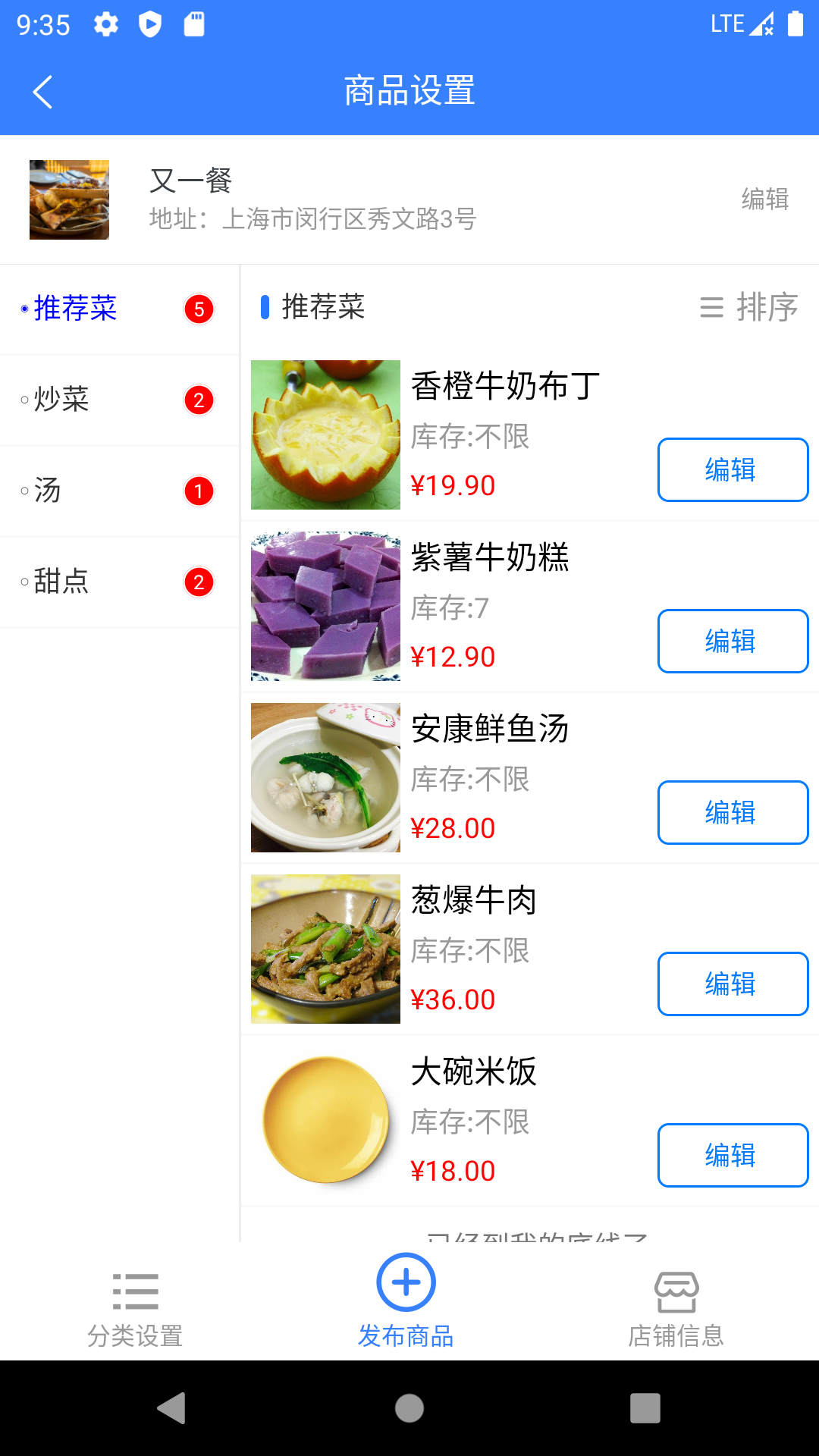Tap the 紫薯牛奶糕 dish photo

[325, 606]
